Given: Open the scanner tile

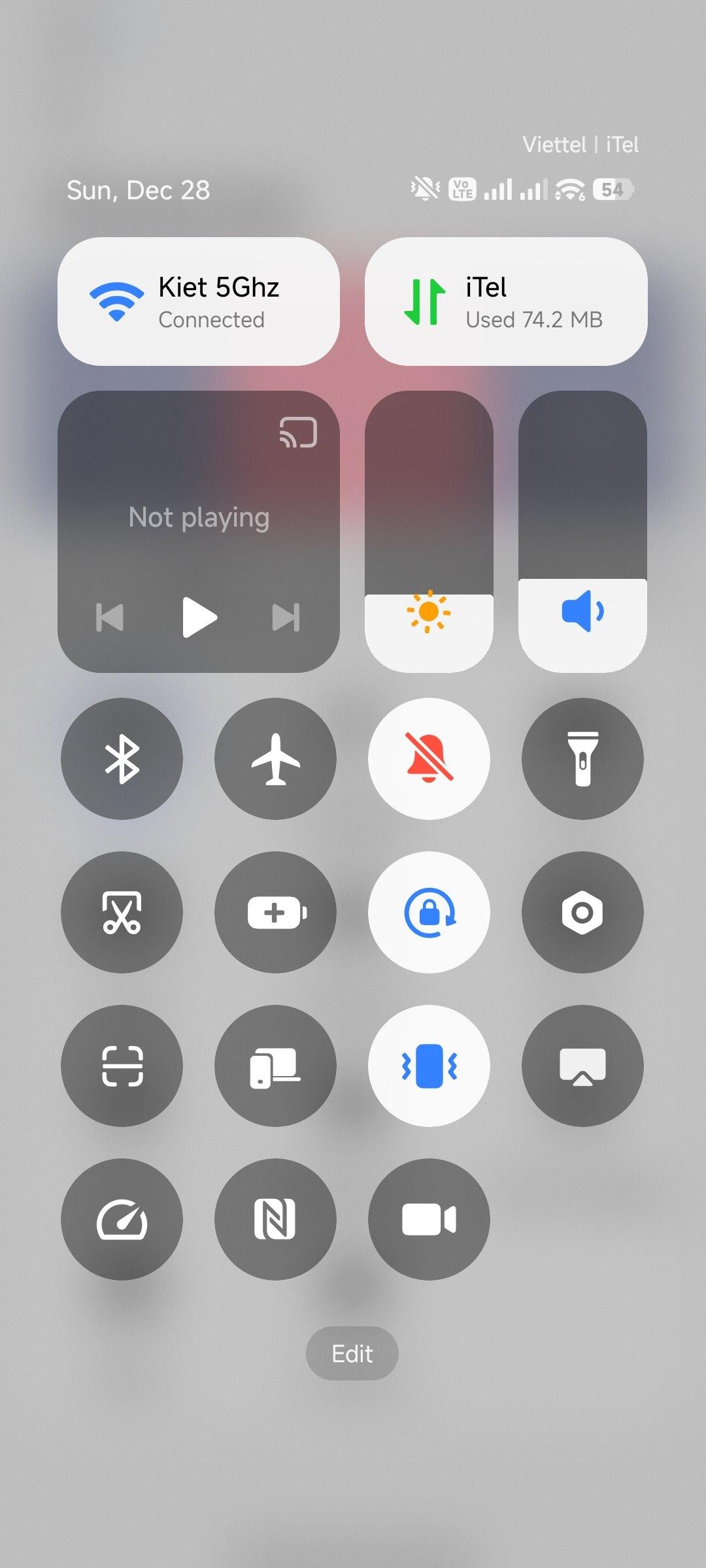Looking at the screenshot, I should point(122,1066).
